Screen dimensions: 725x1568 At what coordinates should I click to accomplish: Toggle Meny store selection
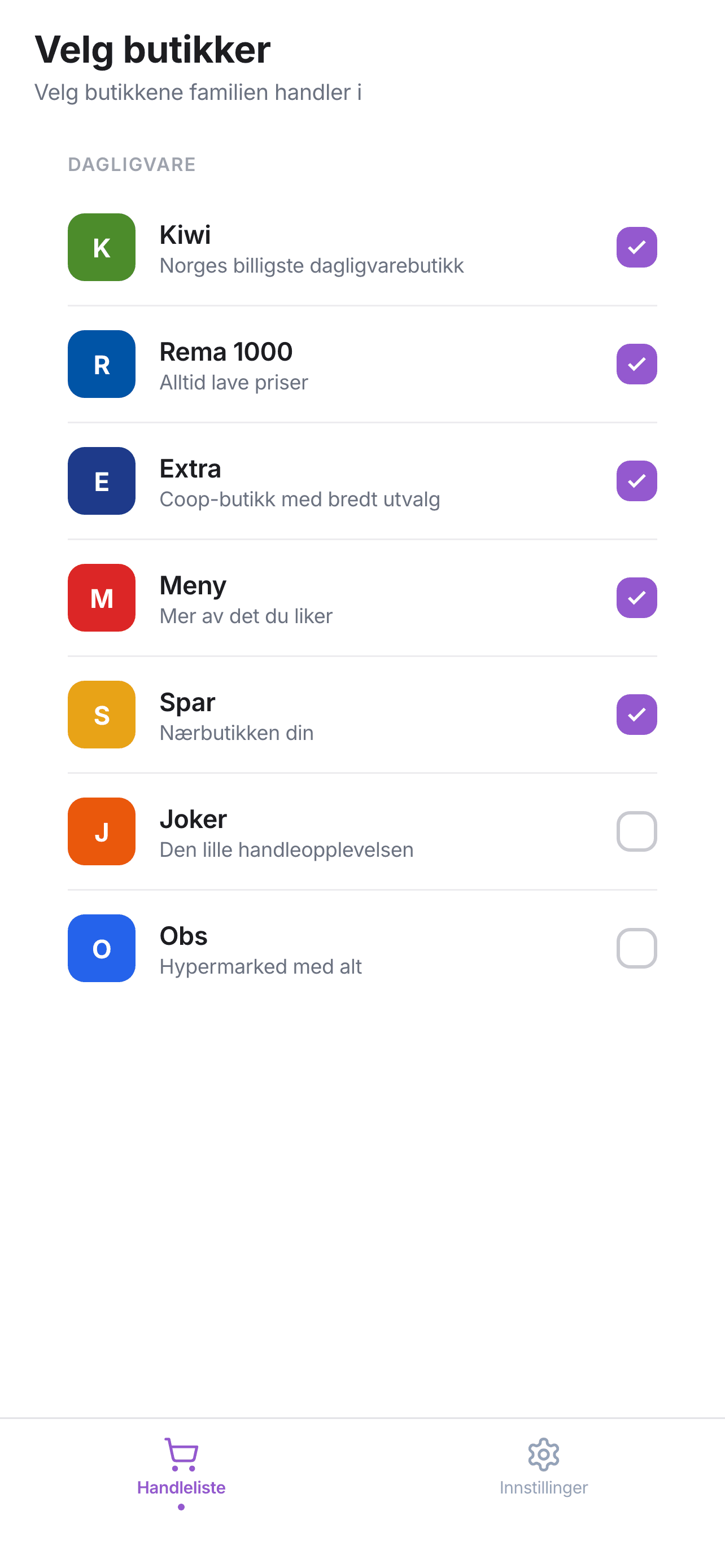pyautogui.click(x=637, y=598)
